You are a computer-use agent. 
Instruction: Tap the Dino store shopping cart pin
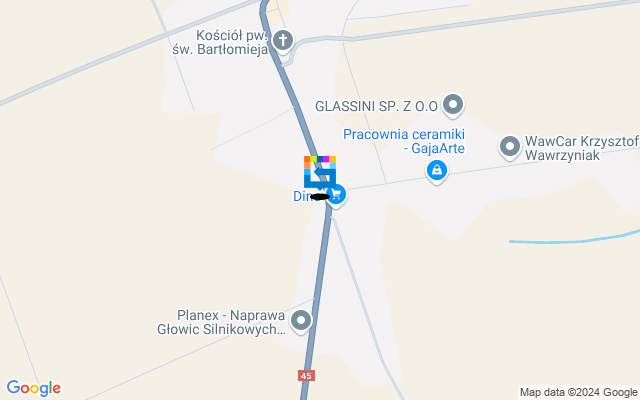337,195
